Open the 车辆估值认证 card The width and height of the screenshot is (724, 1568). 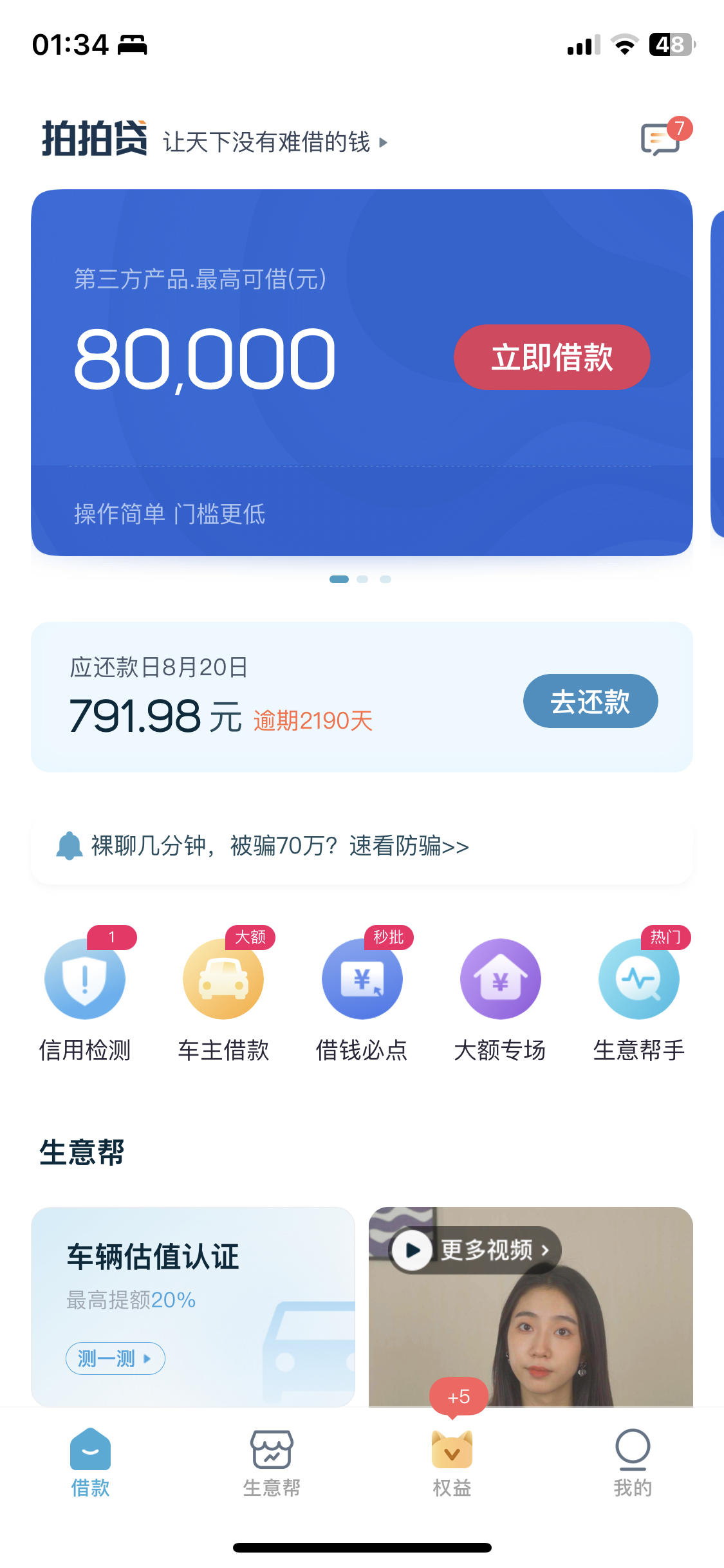pos(193,1307)
